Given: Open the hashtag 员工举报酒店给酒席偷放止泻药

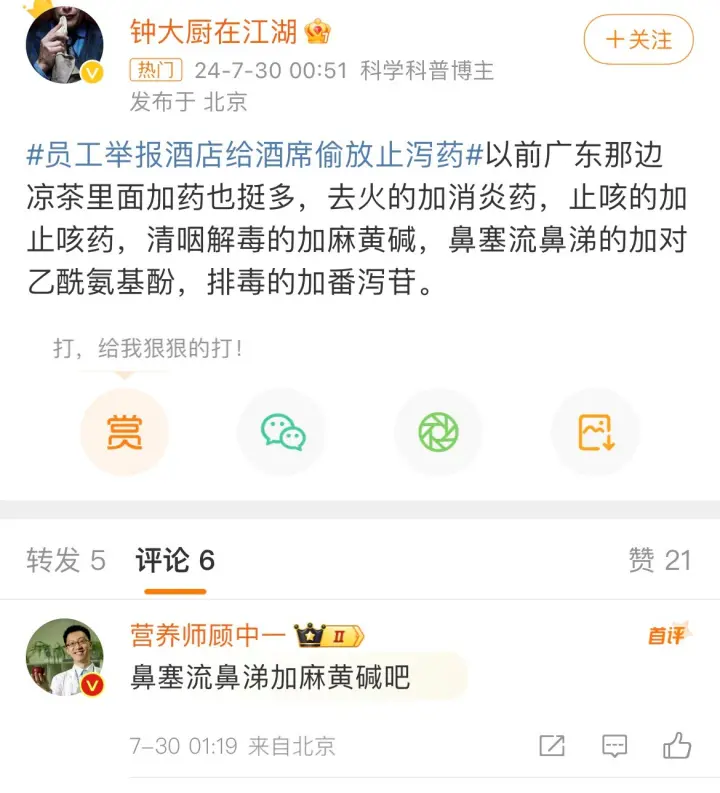Looking at the screenshot, I should [x=254, y=155].
